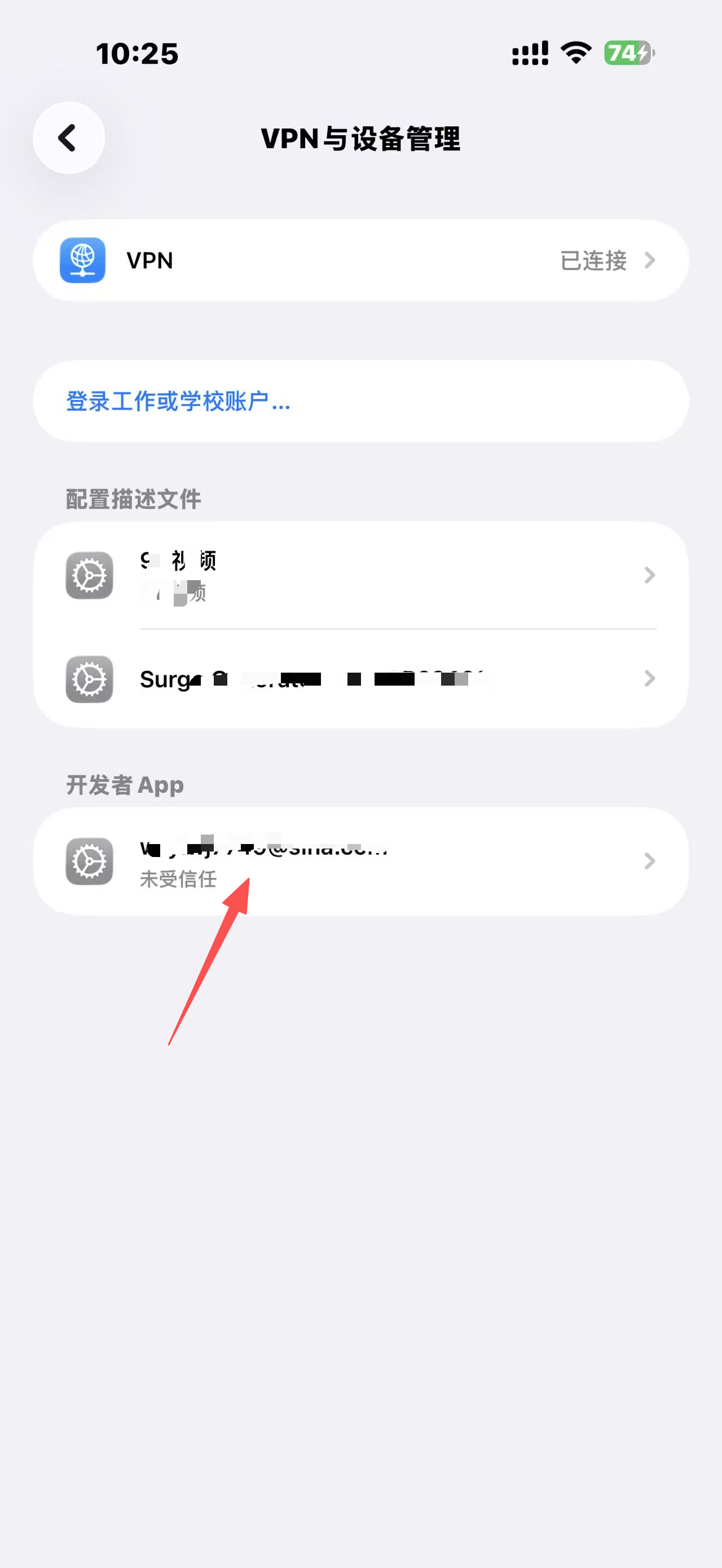Go back to the previous settings page
The width and height of the screenshot is (722, 1568).
68,138
